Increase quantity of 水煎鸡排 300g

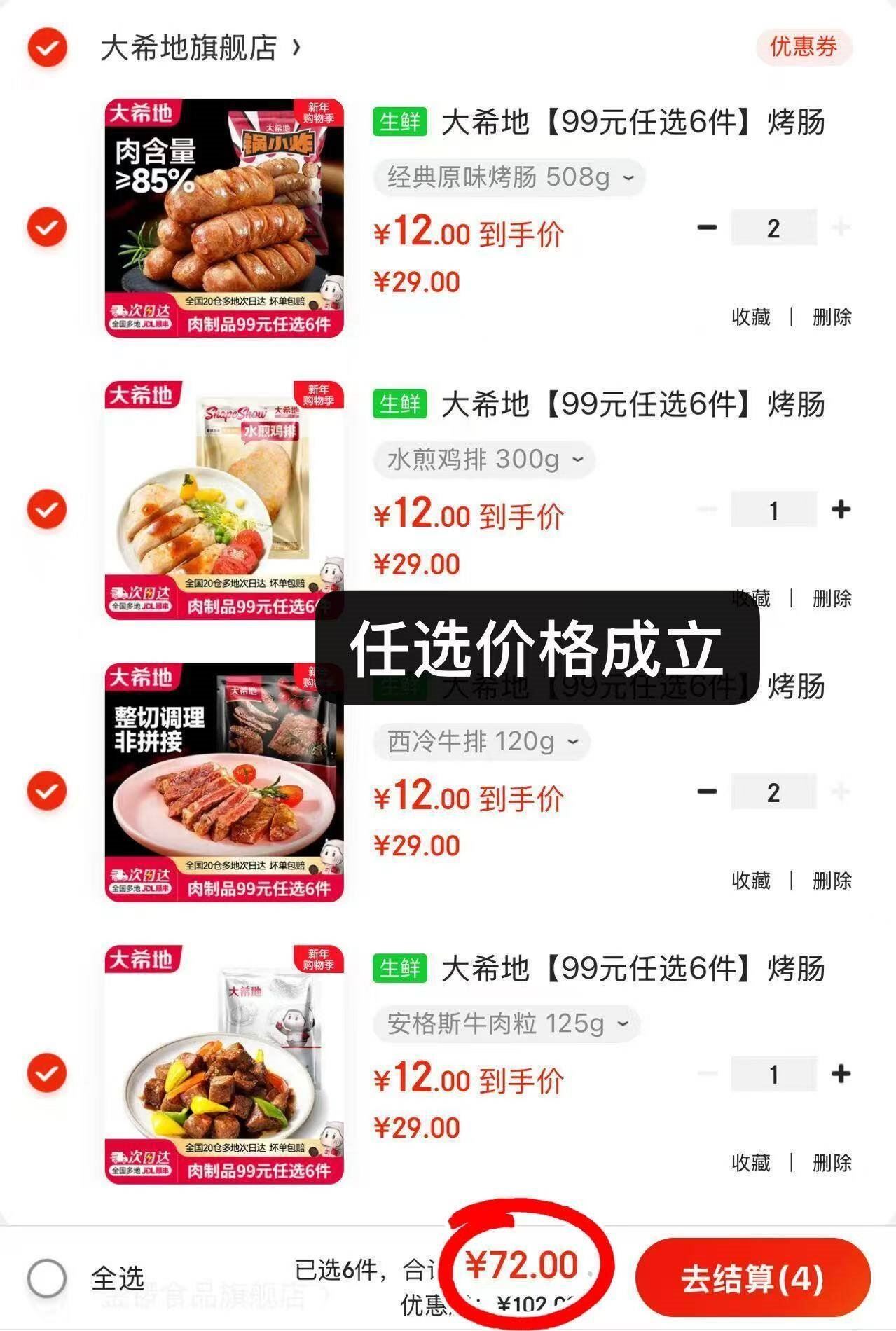click(x=841, y=510)
